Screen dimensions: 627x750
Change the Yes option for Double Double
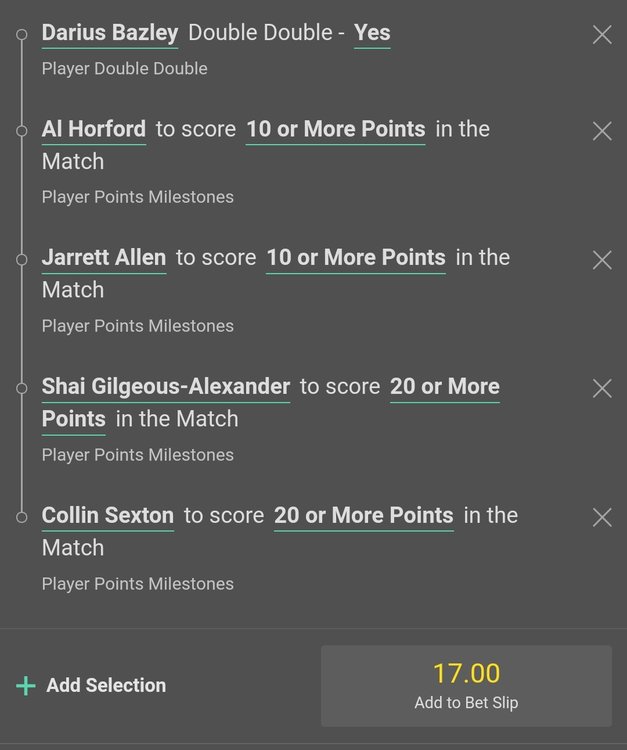372,33
